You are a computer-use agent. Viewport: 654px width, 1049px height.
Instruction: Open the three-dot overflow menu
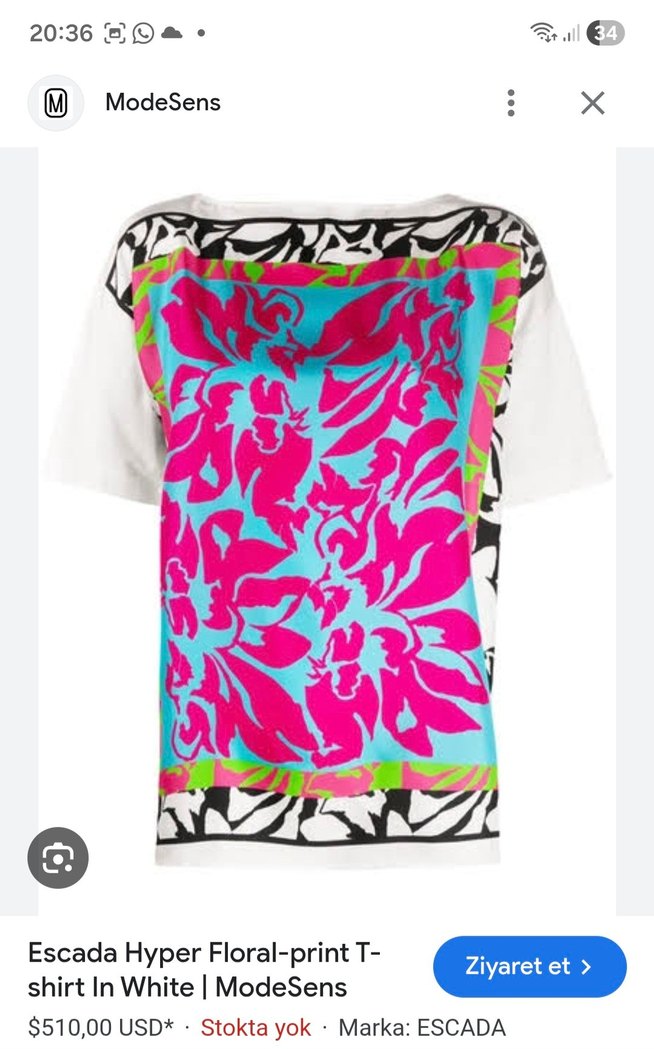(511, 102)
